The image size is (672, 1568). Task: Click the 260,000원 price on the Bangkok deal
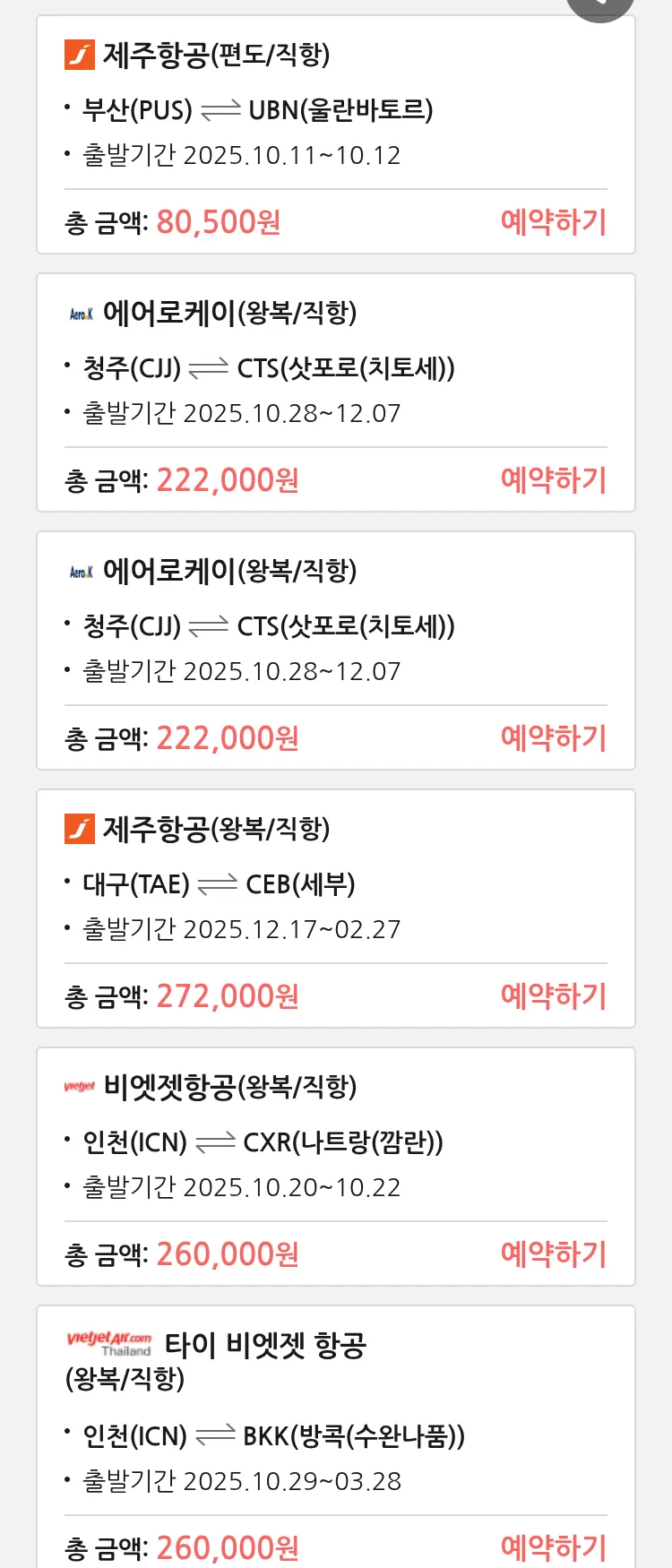225,1547
